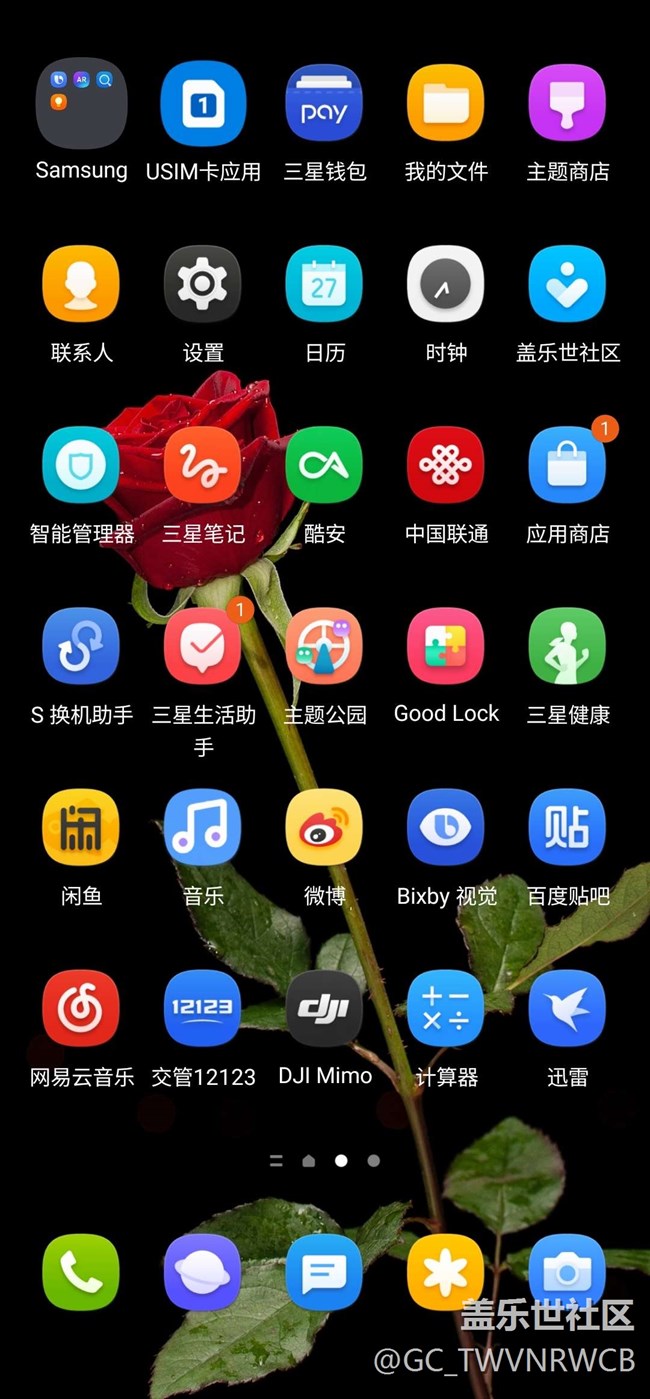Launch the 三星钱包 Samsung Pay app
The width and height of the screenshot is (650, 1399).
click(x=324, y=104)
